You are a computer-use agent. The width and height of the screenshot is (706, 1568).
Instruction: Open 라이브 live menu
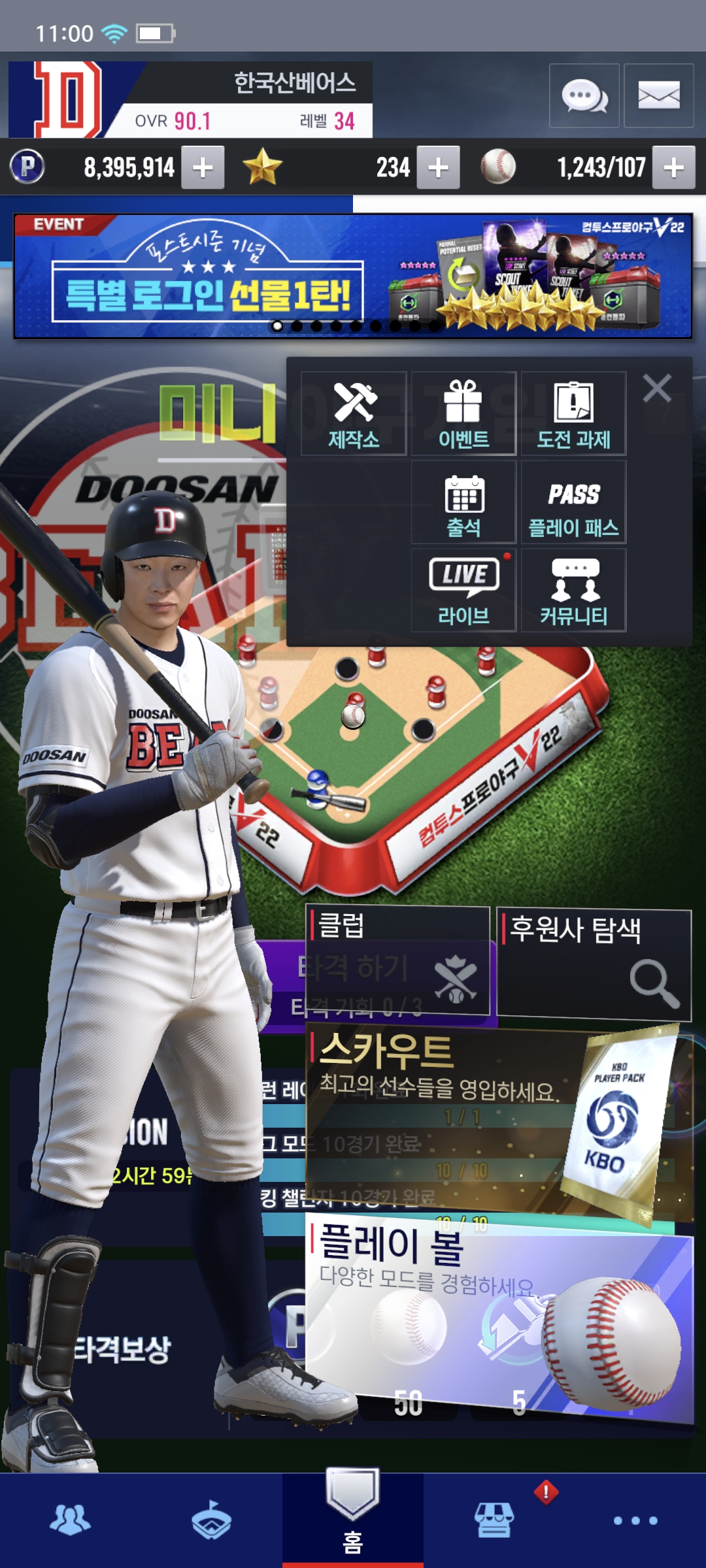click(x=463, y=590)
